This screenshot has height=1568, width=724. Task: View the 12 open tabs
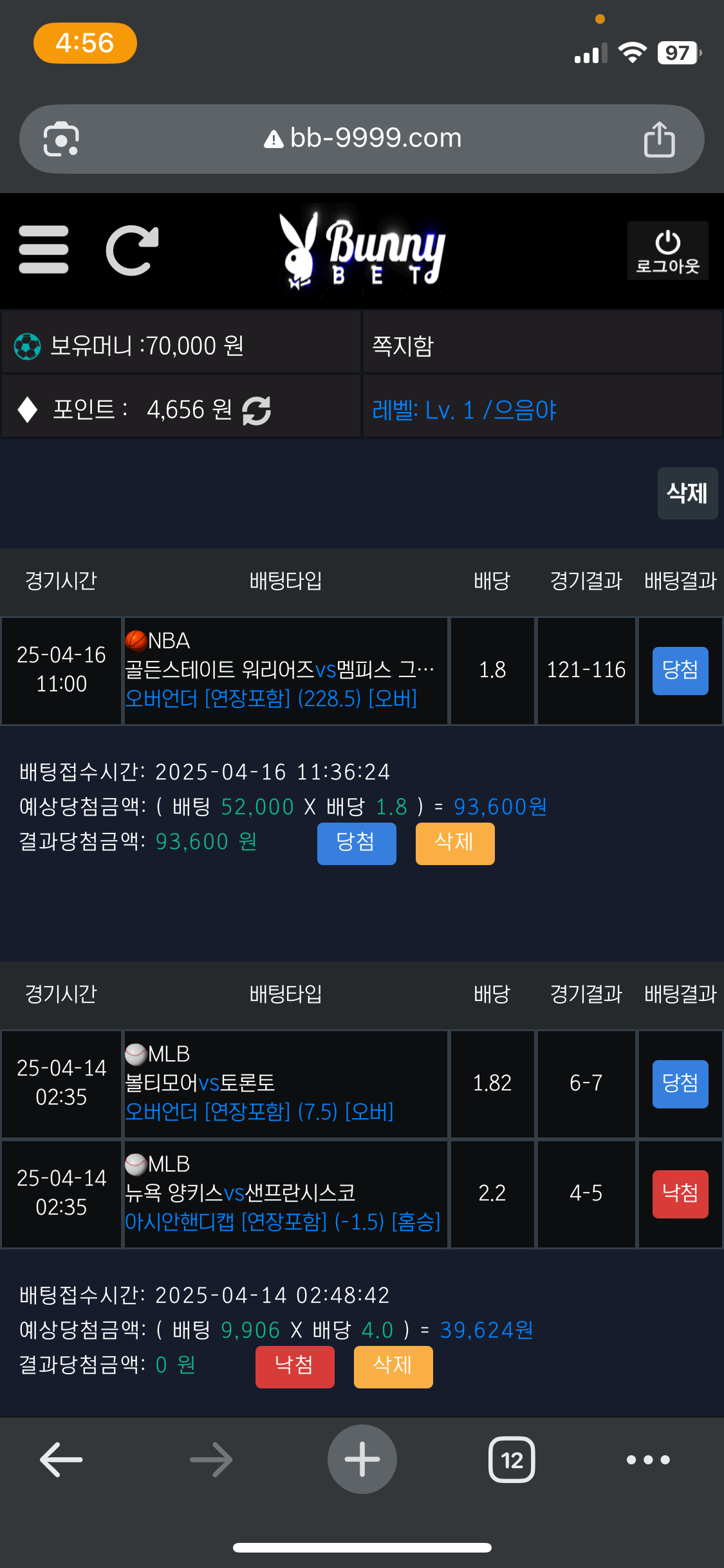512,1459
